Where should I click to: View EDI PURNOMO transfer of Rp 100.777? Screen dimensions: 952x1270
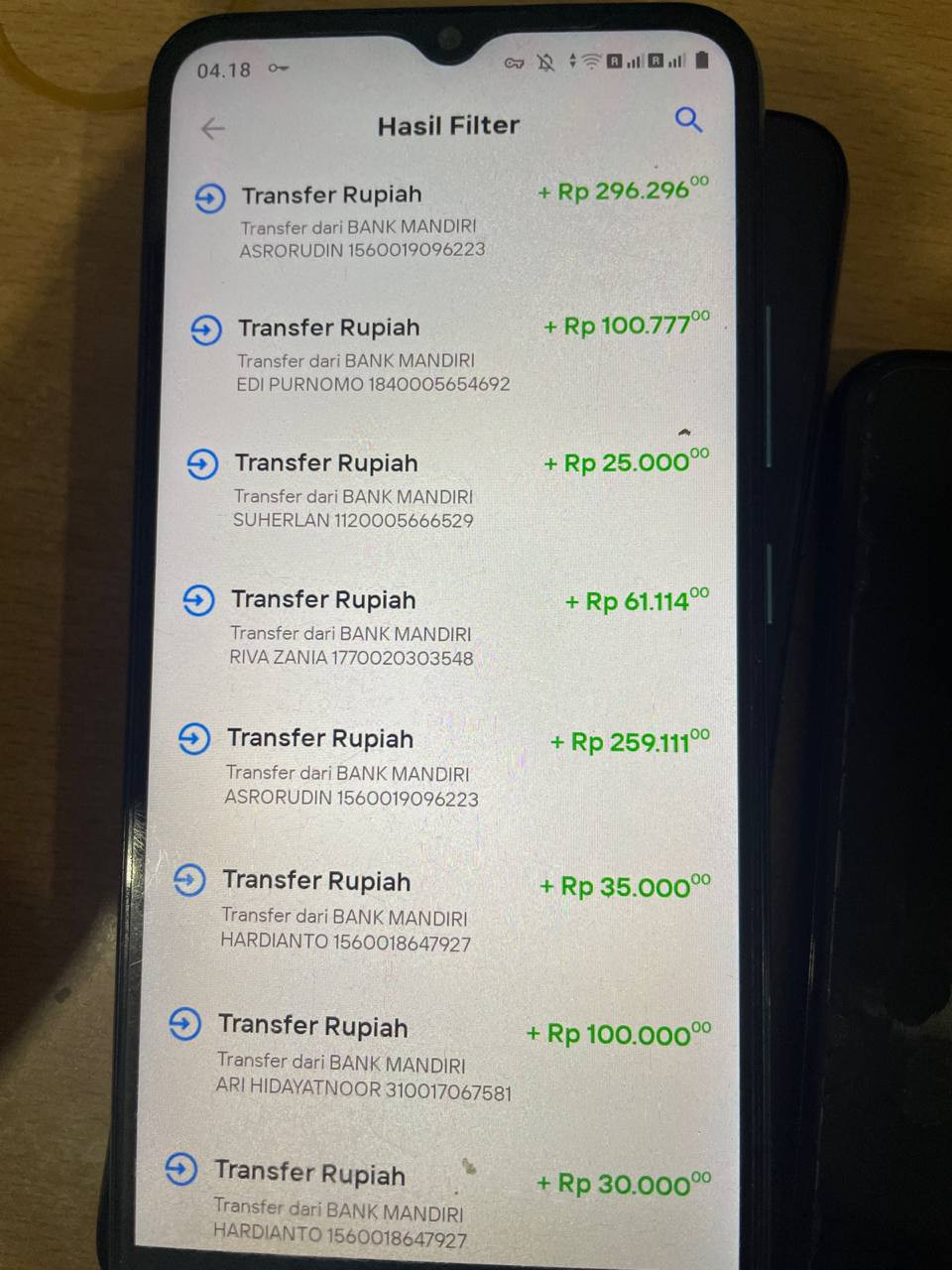[446, 354]
